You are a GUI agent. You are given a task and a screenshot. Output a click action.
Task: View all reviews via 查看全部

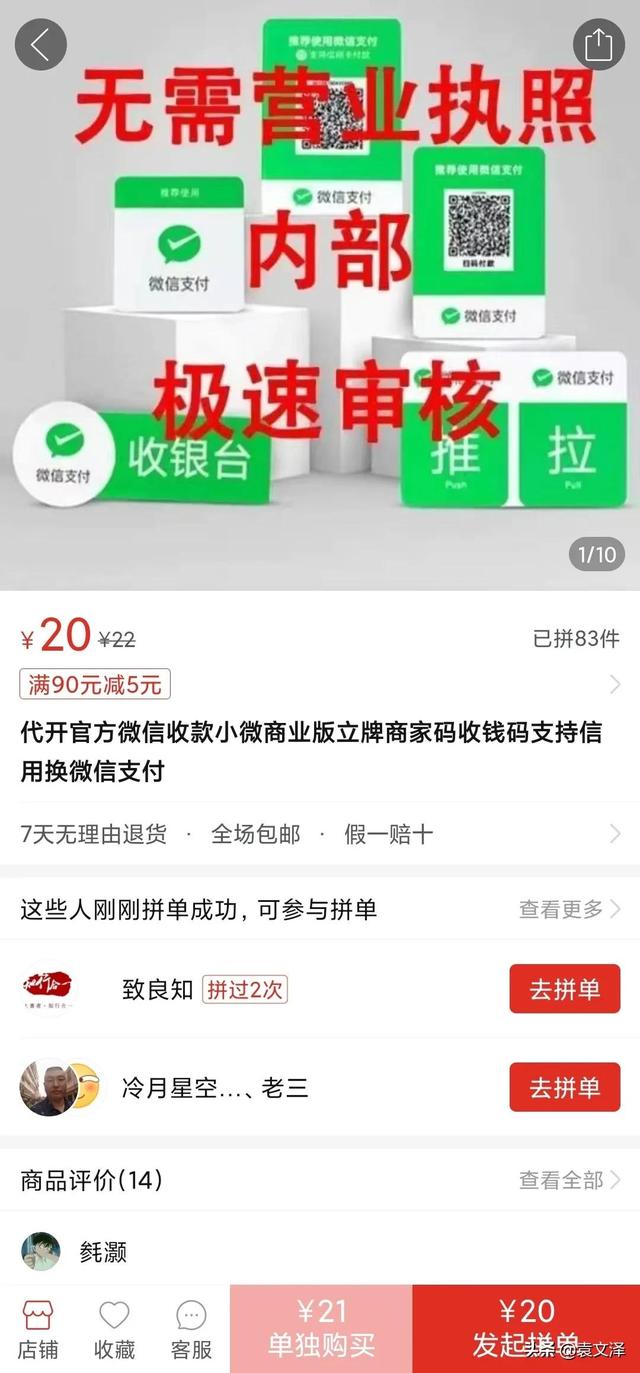pos(570,1180)
